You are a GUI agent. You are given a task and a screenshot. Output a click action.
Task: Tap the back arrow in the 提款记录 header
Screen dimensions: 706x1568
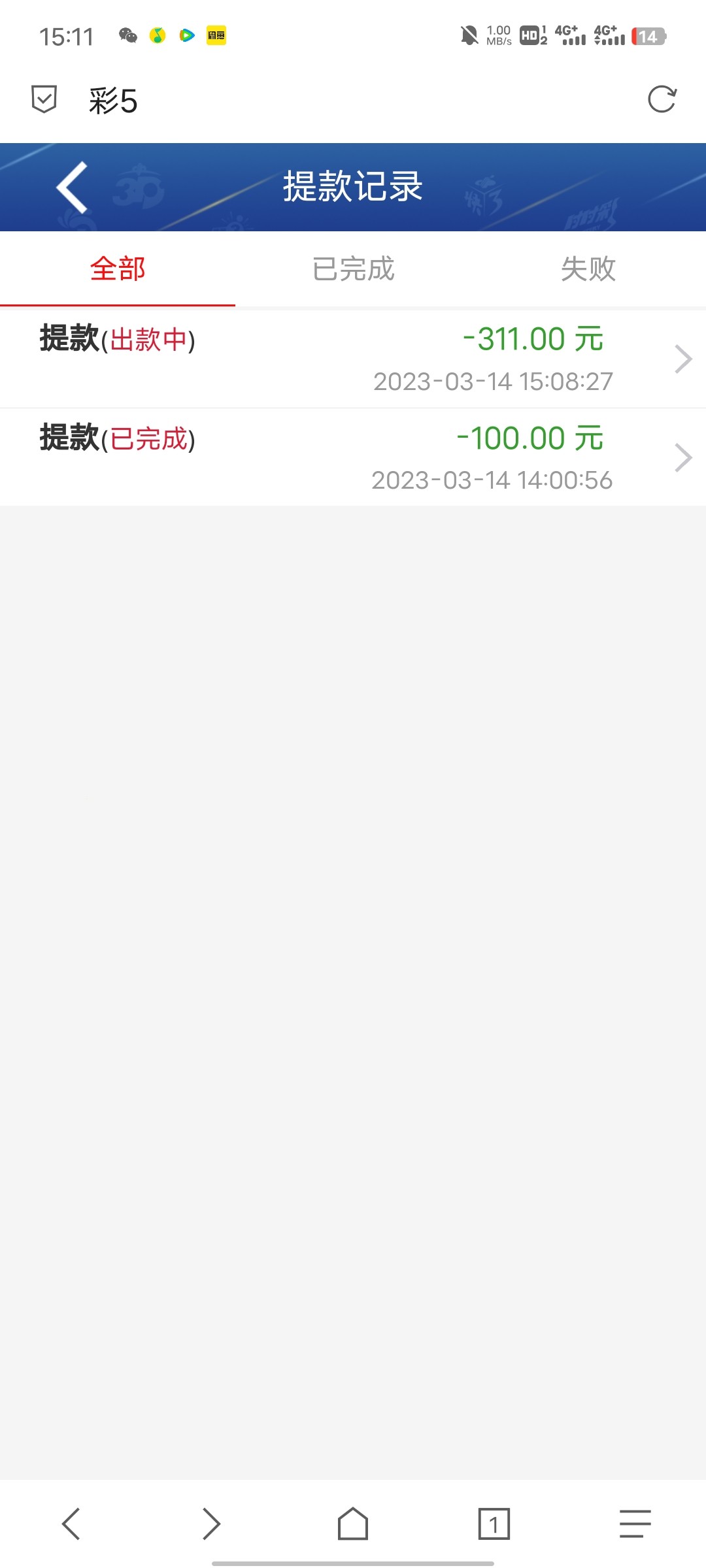[x=72, y=188]
